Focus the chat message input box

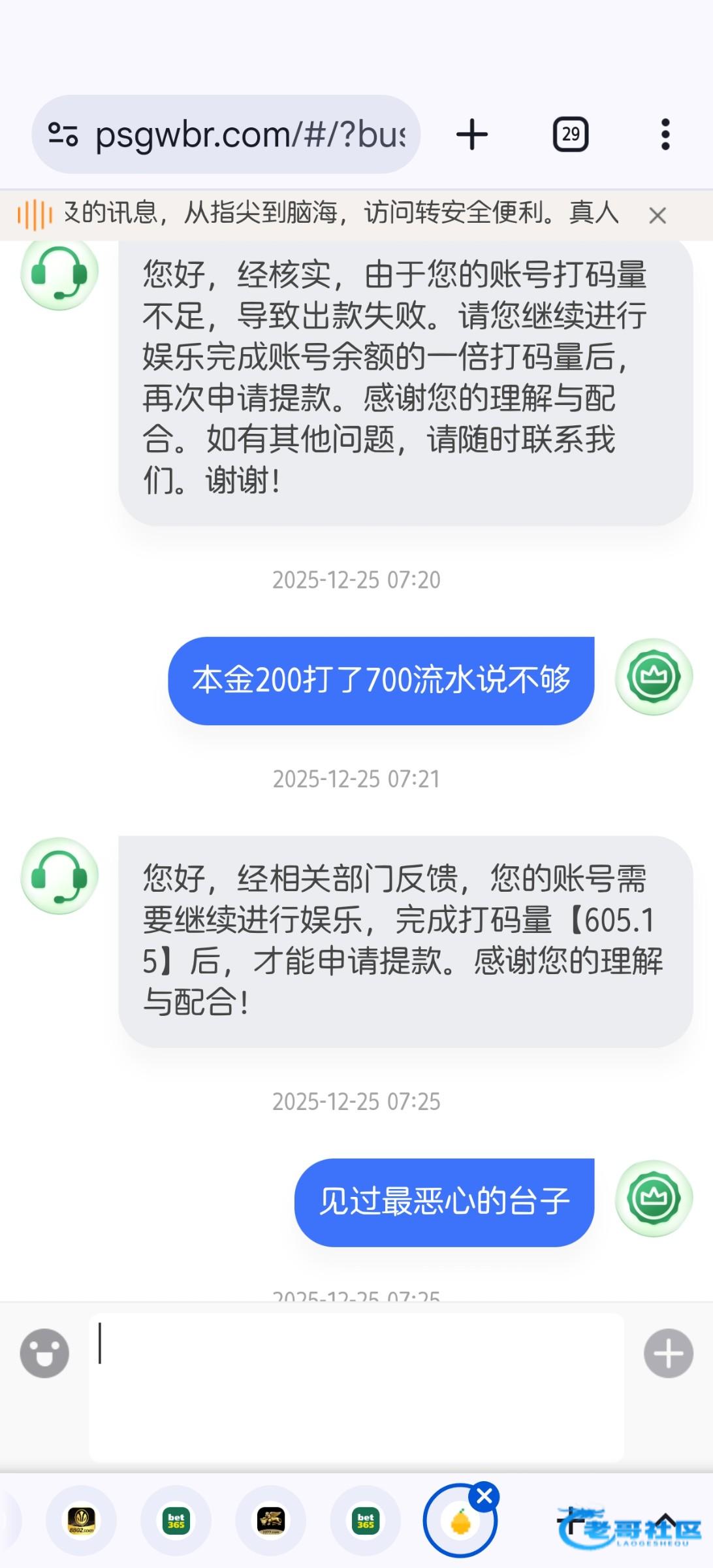pos(356,1386)
